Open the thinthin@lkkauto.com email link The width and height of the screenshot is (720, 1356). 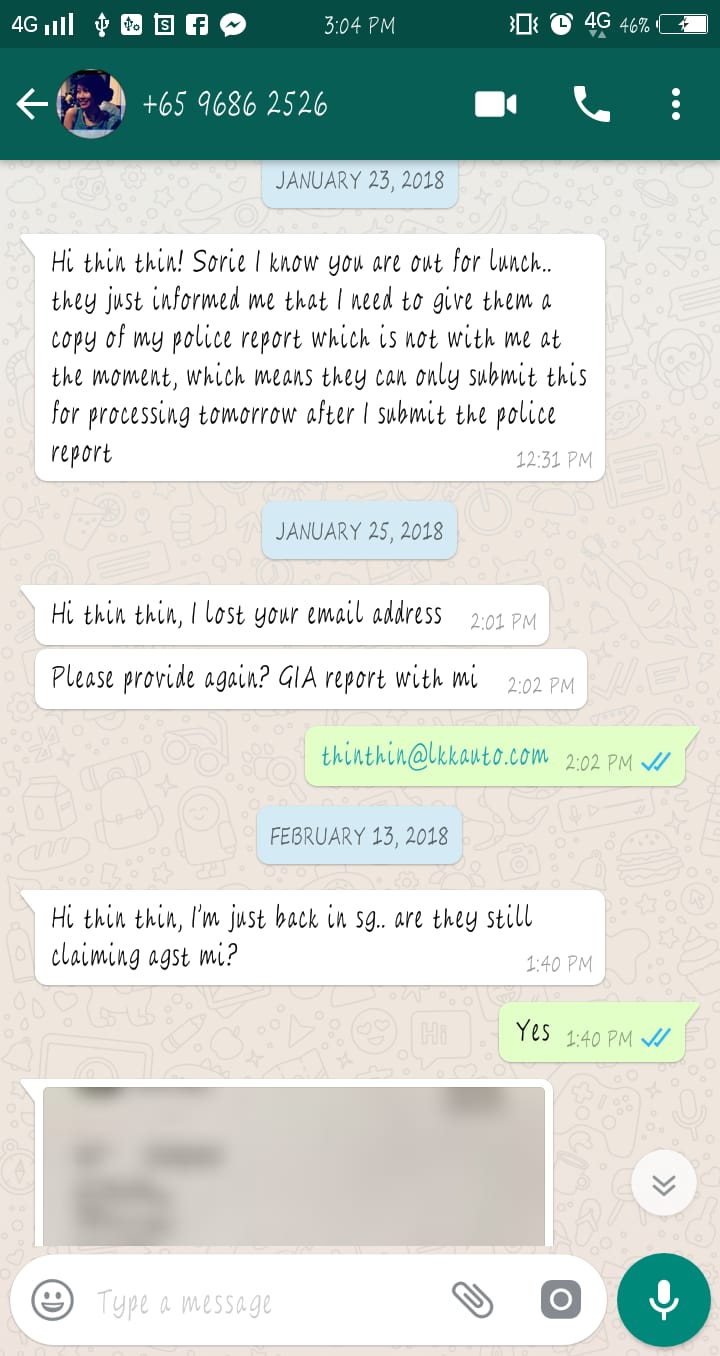pos(435,756)
